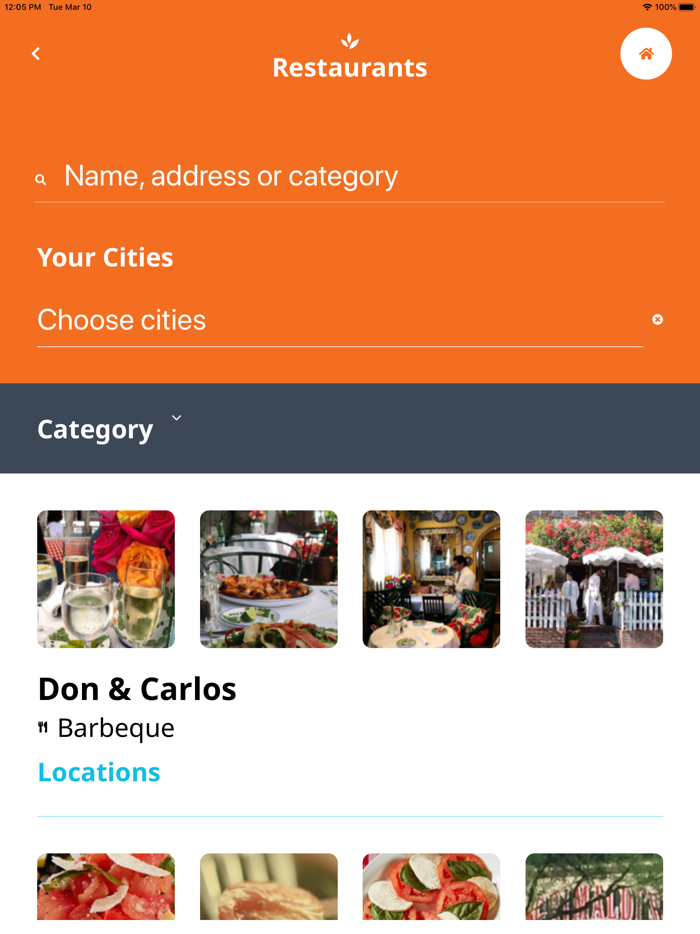The height and width of the screenshot is (934, 700).
Task: Open the Choose cities selector
Action: 338,320
